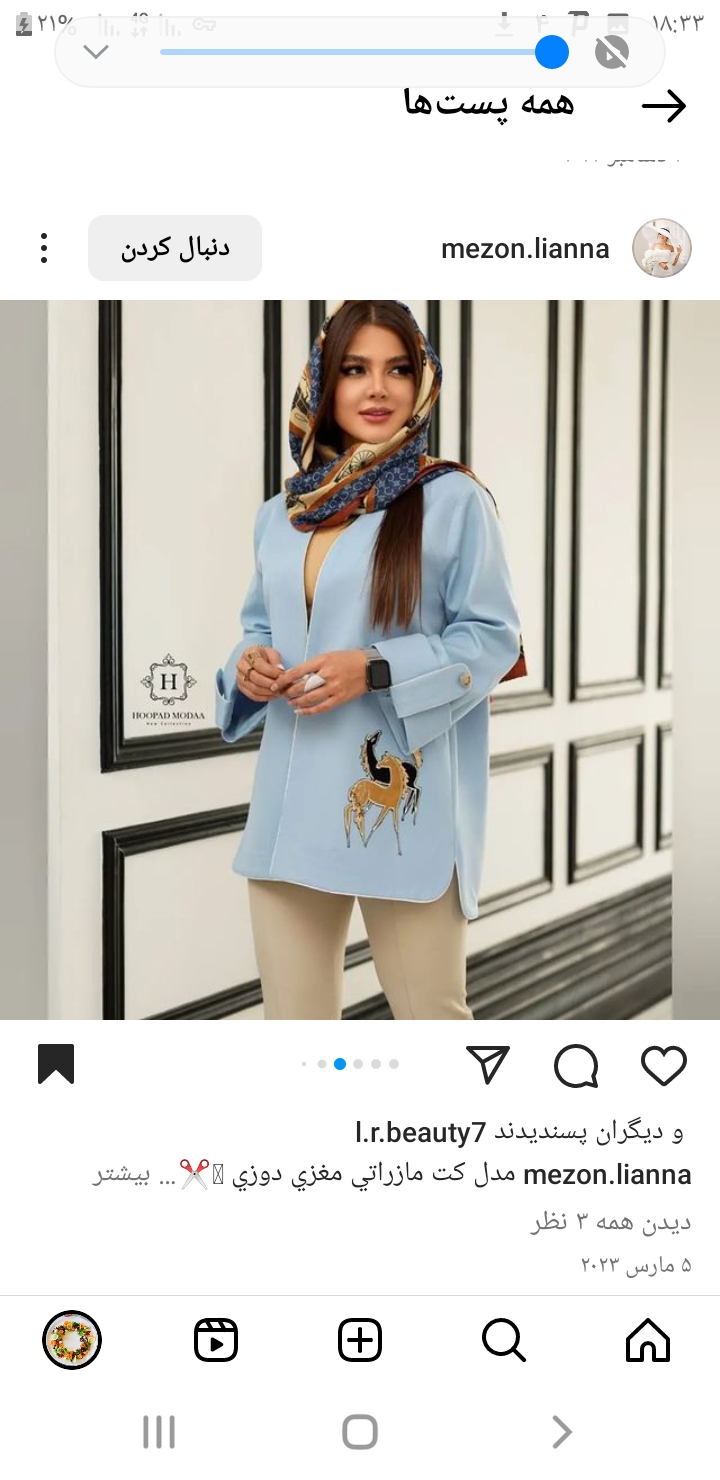View all 3 comments
Screen dimensions: 720x1480
610,1222
